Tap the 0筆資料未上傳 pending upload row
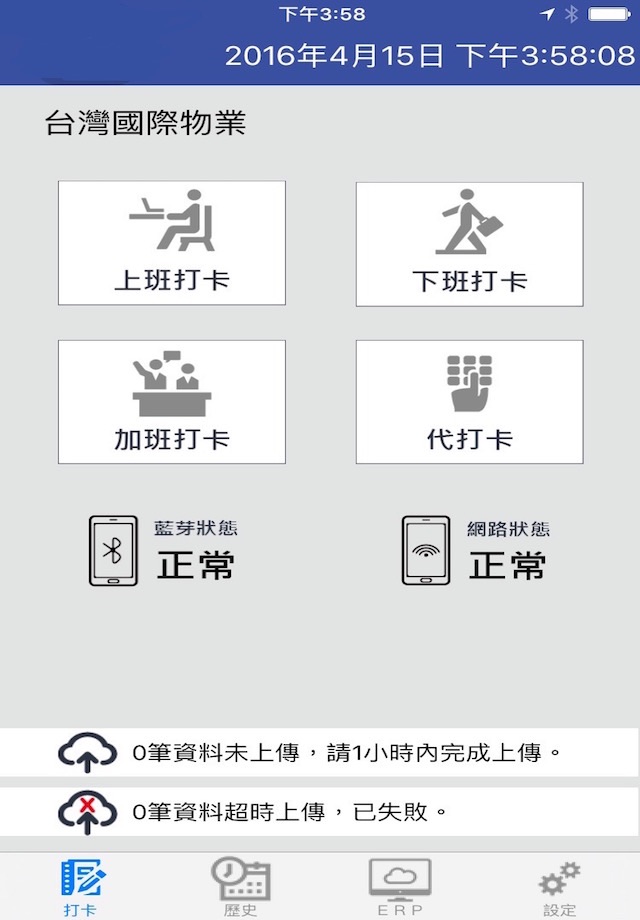This screenshot has height=920, width=640. click(x=320, y=752)
